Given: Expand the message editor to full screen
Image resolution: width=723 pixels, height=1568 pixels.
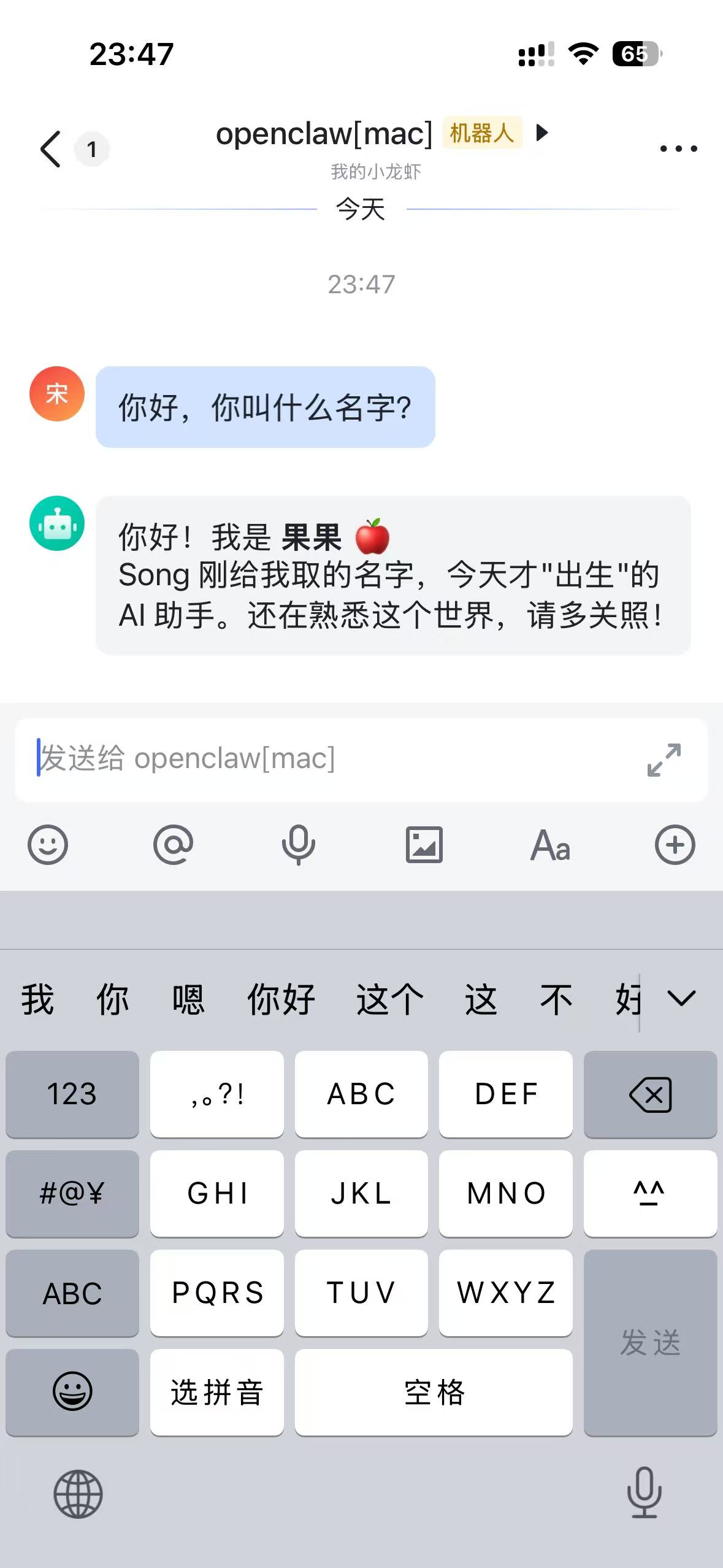Looking at the screenshot, I should pos(664,759).
